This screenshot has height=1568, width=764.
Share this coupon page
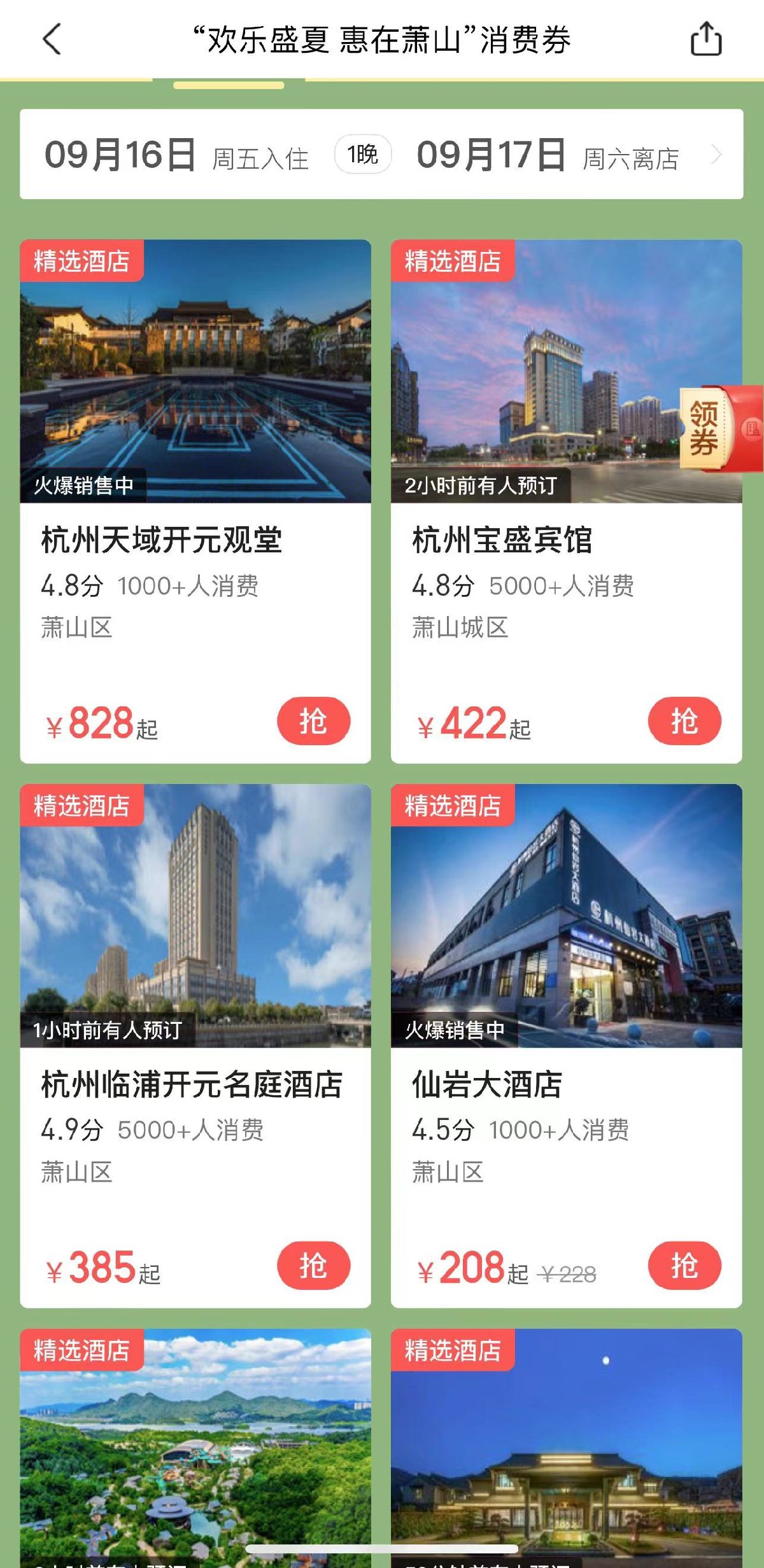point(706,39)
